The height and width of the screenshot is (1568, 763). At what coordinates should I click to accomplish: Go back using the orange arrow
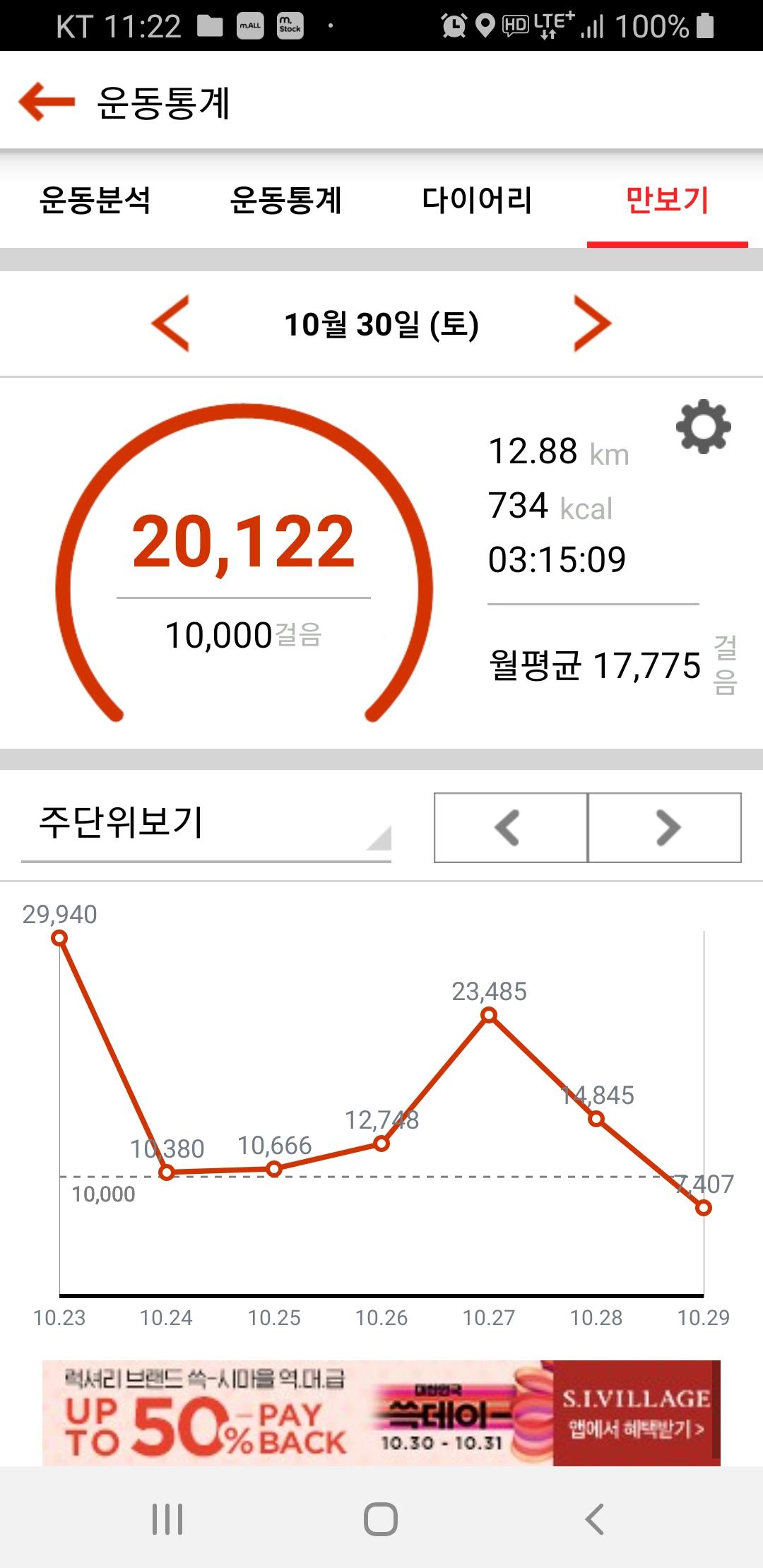point(47,102)
